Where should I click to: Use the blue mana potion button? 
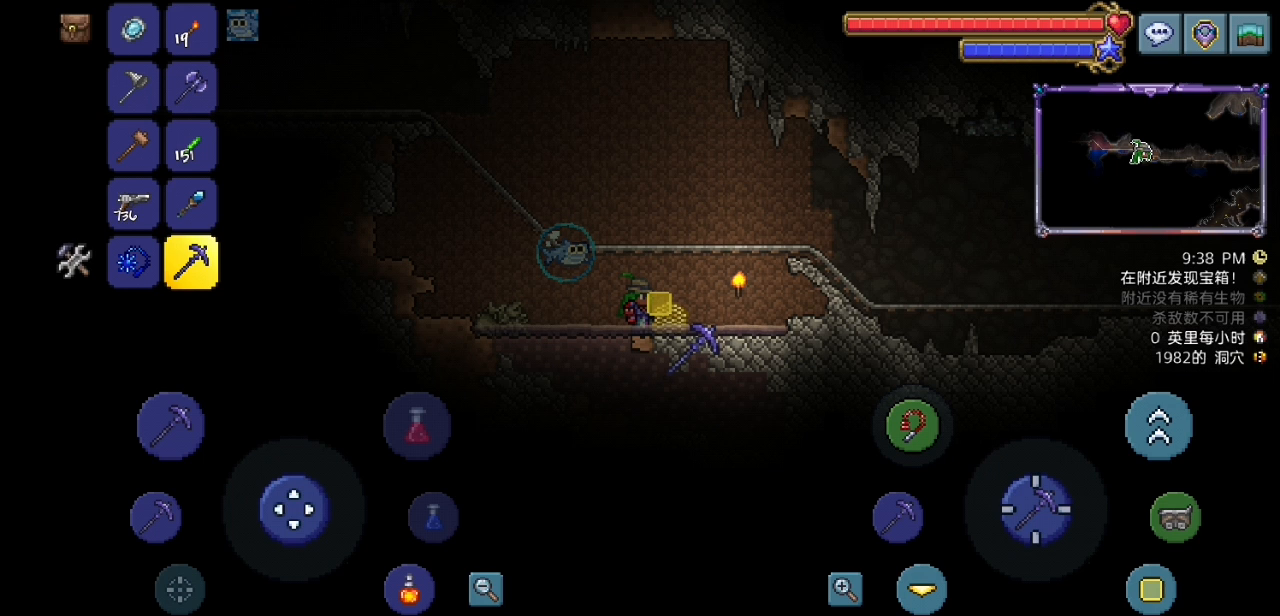[433, 517]
